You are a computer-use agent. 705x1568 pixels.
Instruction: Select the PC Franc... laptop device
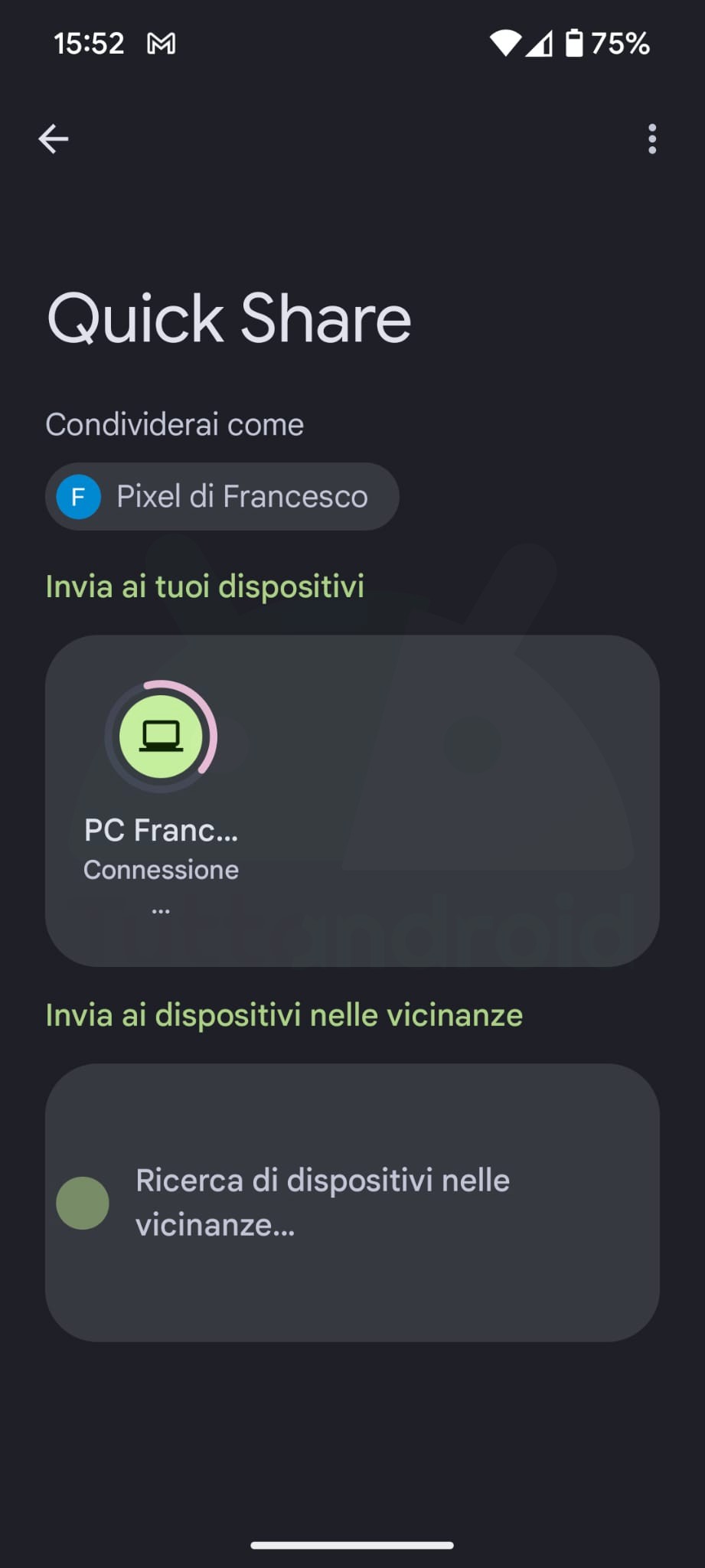161,796
